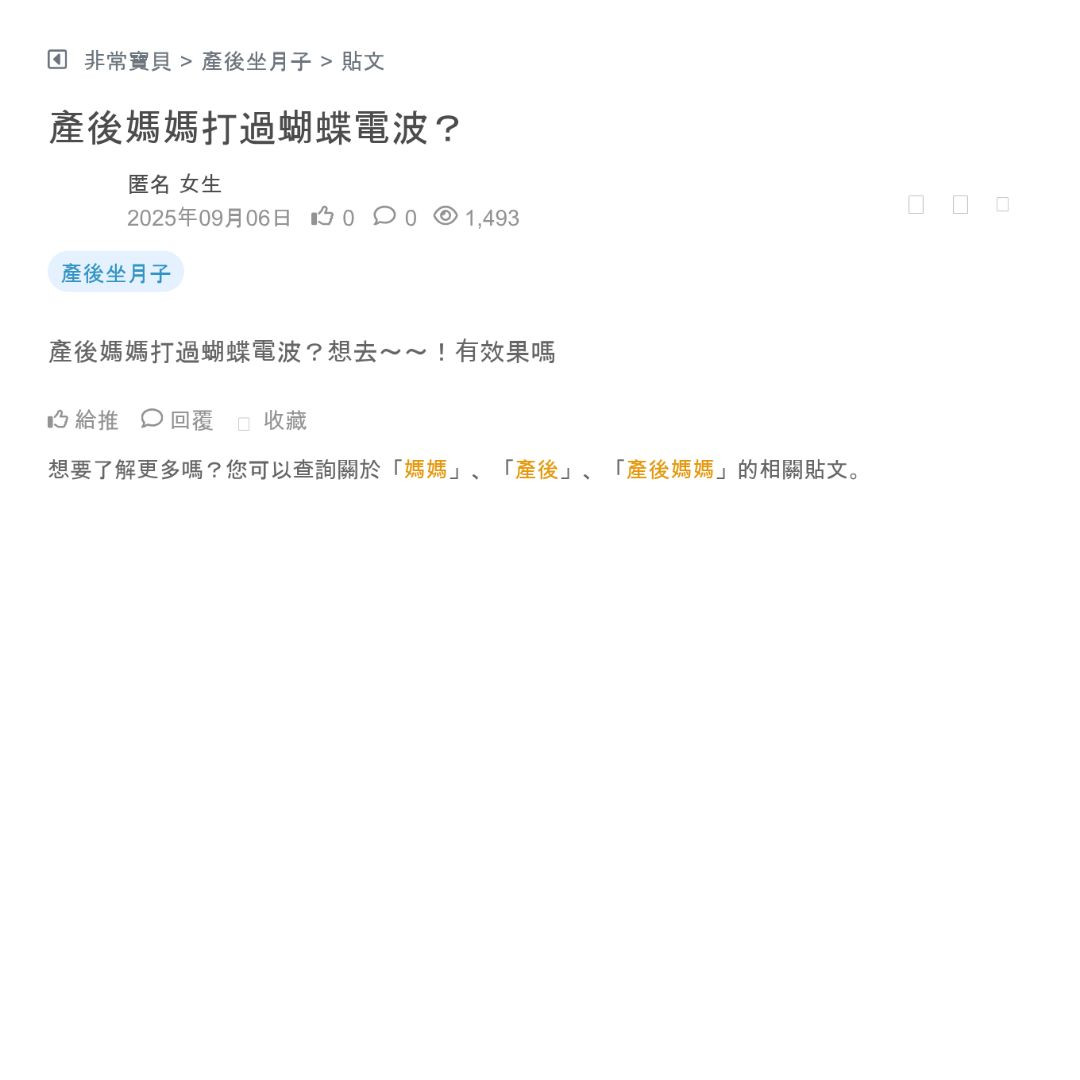The height and width of the screenshot is (1080, 1080).
Task: Give a 給推 like to this post
Action: coord(83,420)
